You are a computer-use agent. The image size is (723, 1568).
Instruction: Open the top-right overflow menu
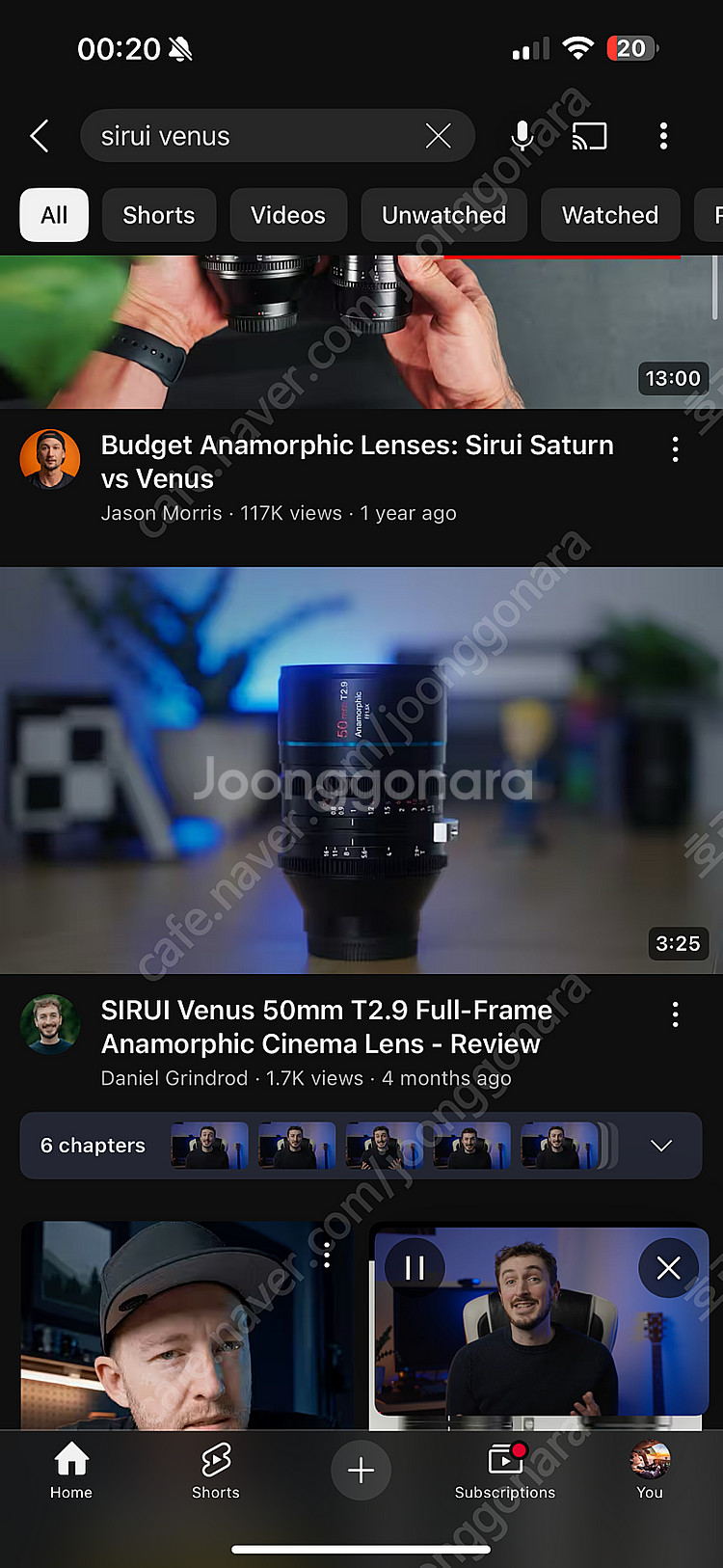coord(663,136)
